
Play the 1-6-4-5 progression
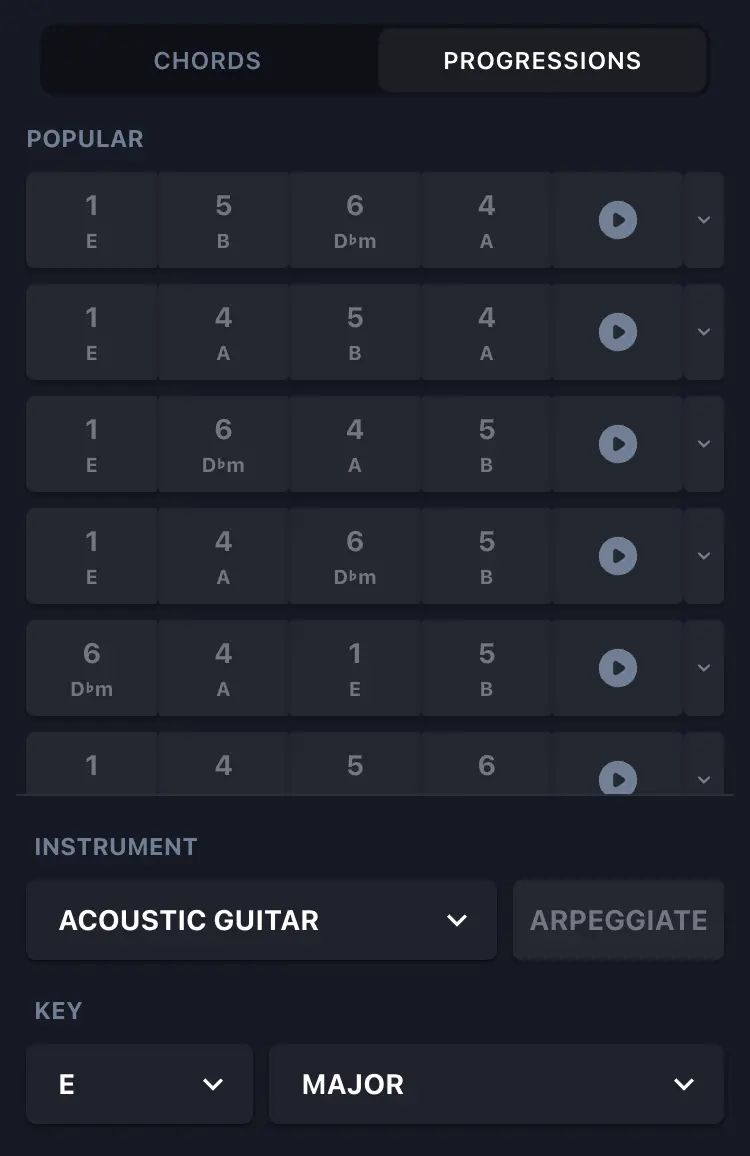[x=617, y=444]
